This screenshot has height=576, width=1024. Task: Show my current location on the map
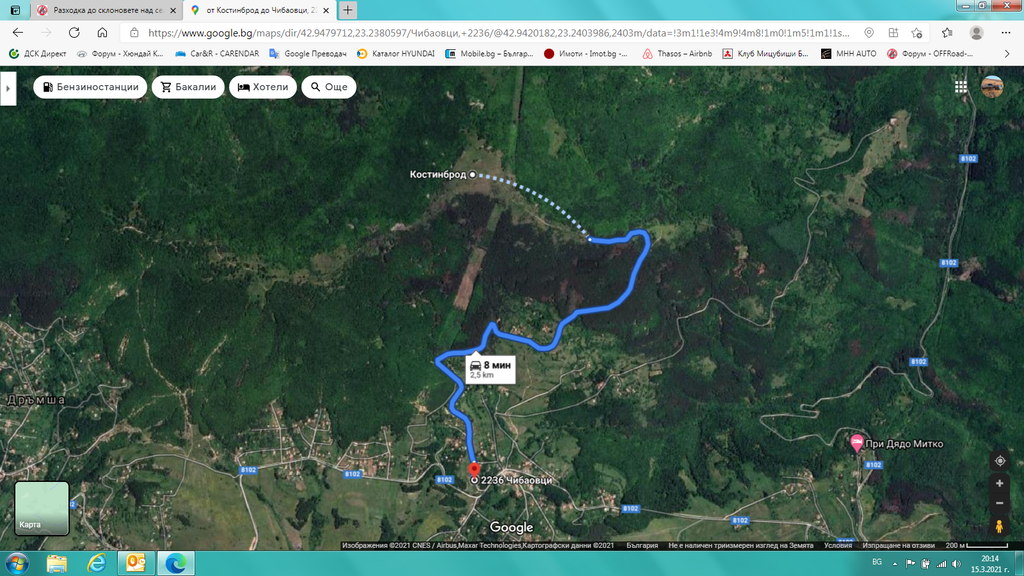[999, 461]
